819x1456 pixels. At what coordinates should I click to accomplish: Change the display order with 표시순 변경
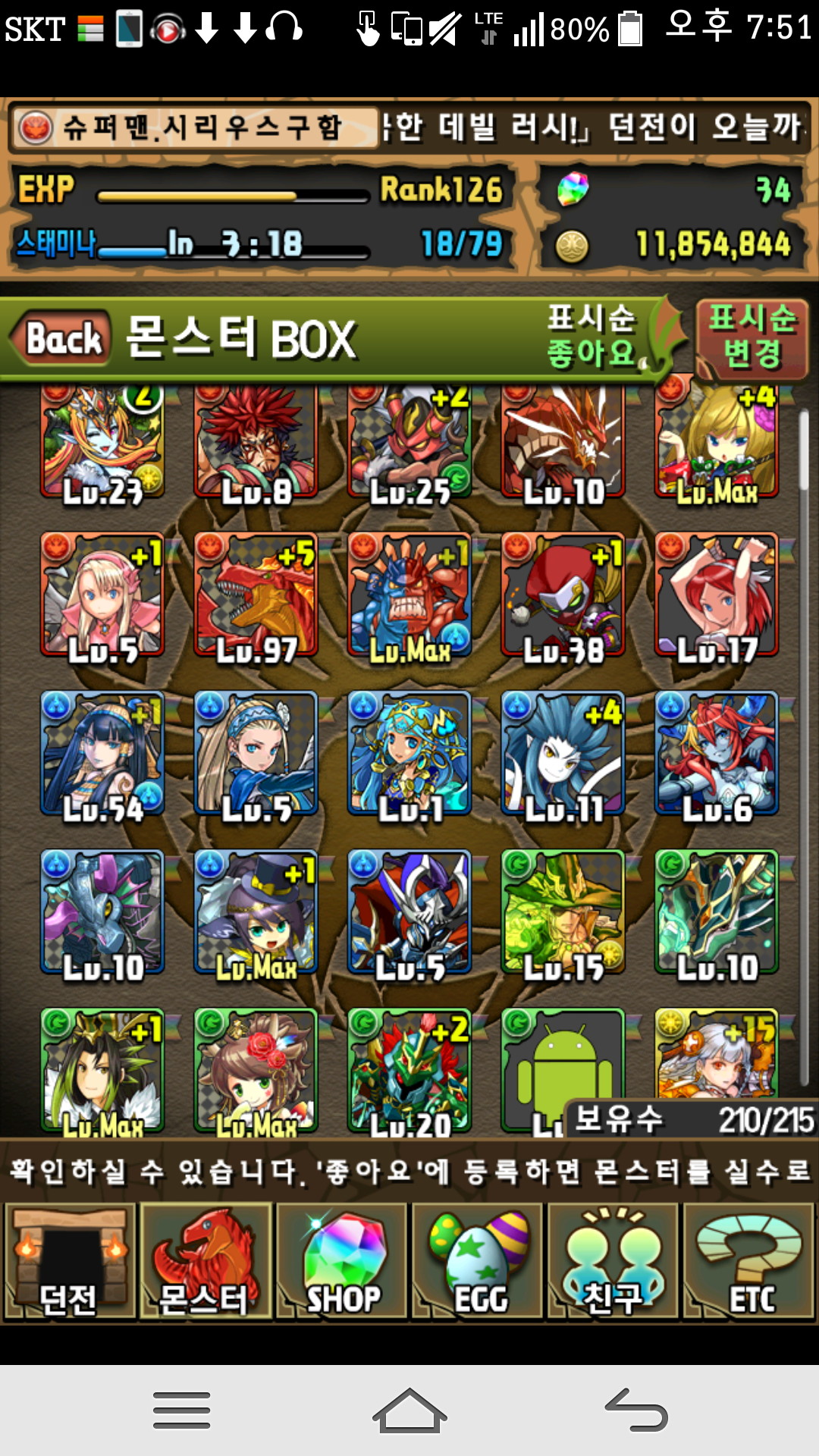coord(752,337)
